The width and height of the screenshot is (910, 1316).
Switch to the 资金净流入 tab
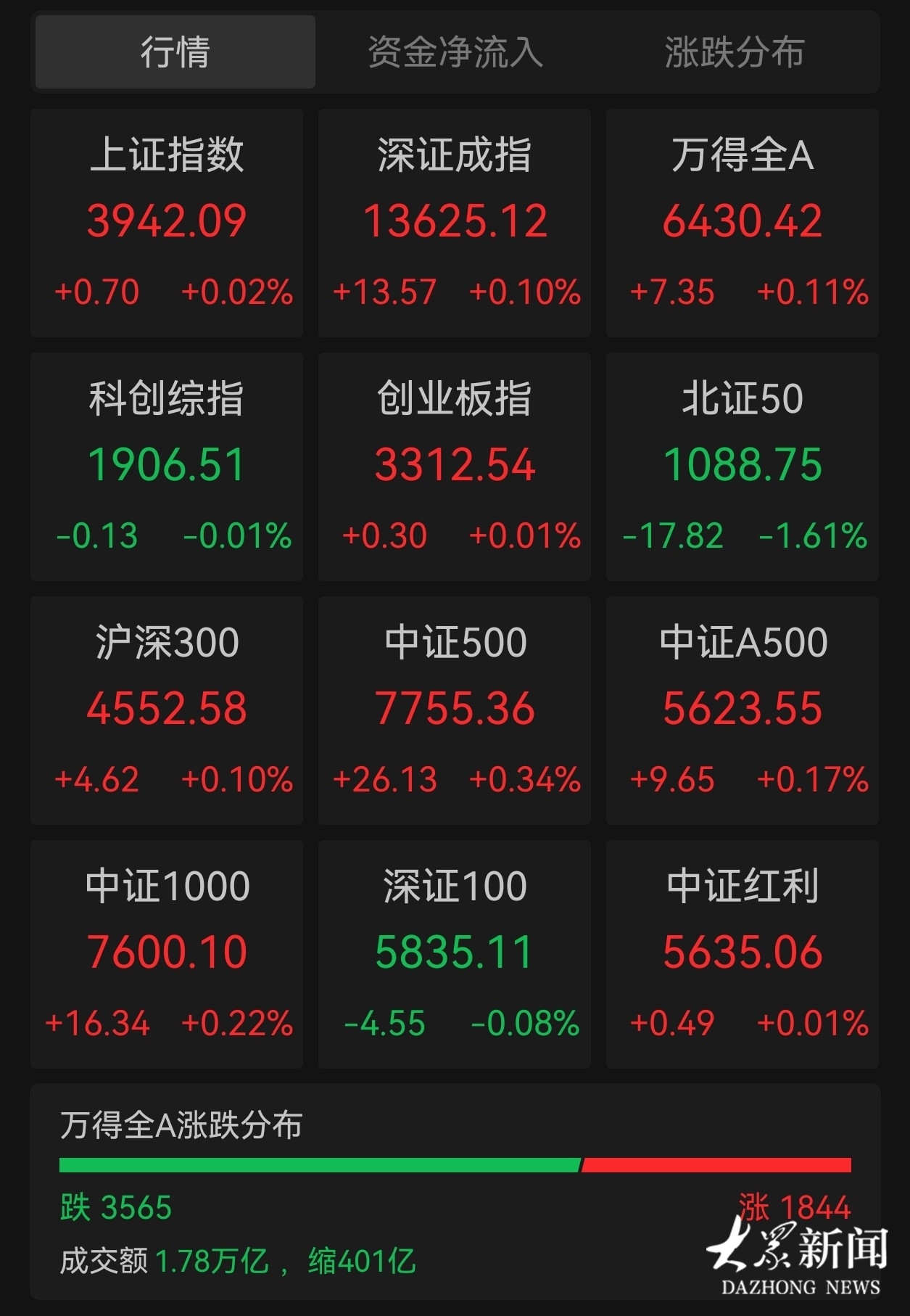tap(455, 52)
